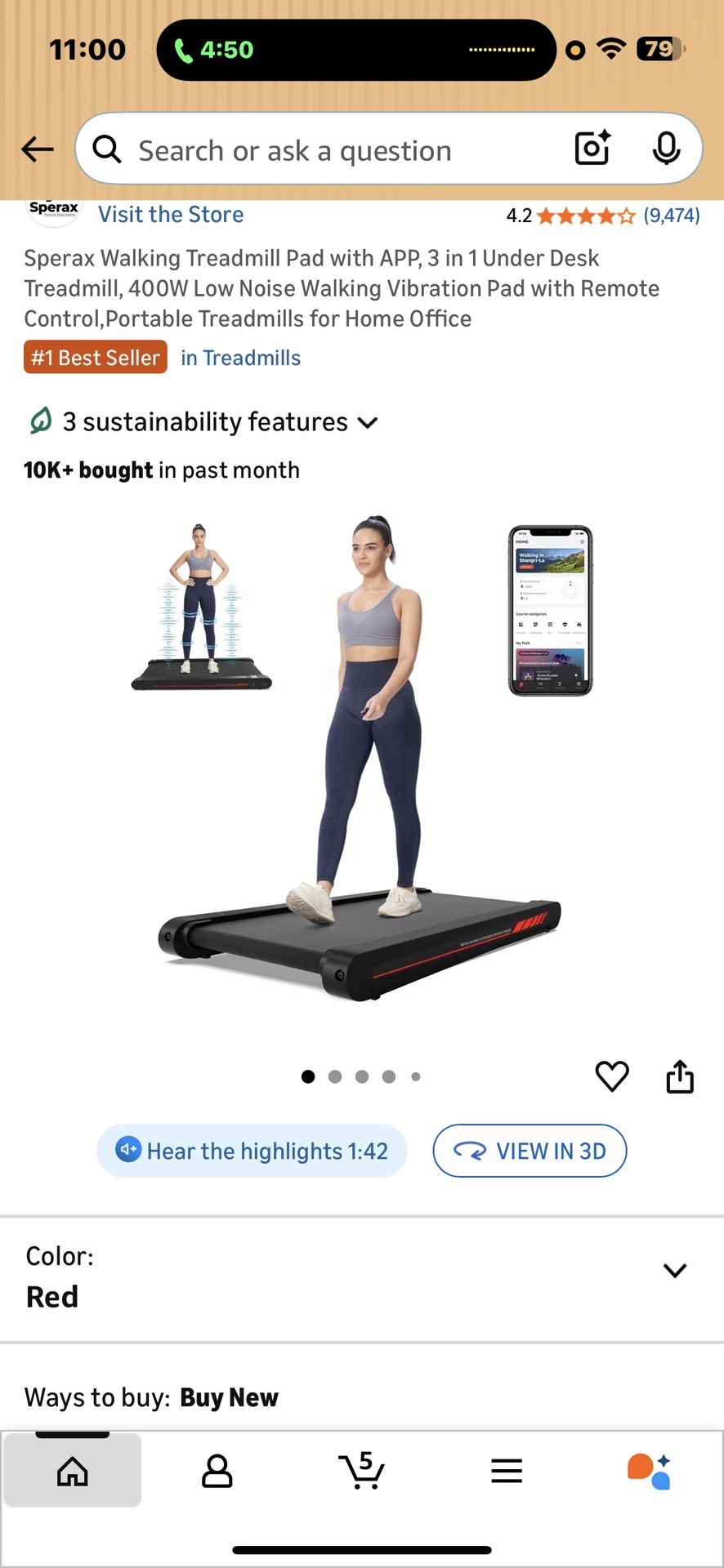View the shopping cart with 5 items
Viewport: 724px width, 1568px height.
(x=362, y=1470)
